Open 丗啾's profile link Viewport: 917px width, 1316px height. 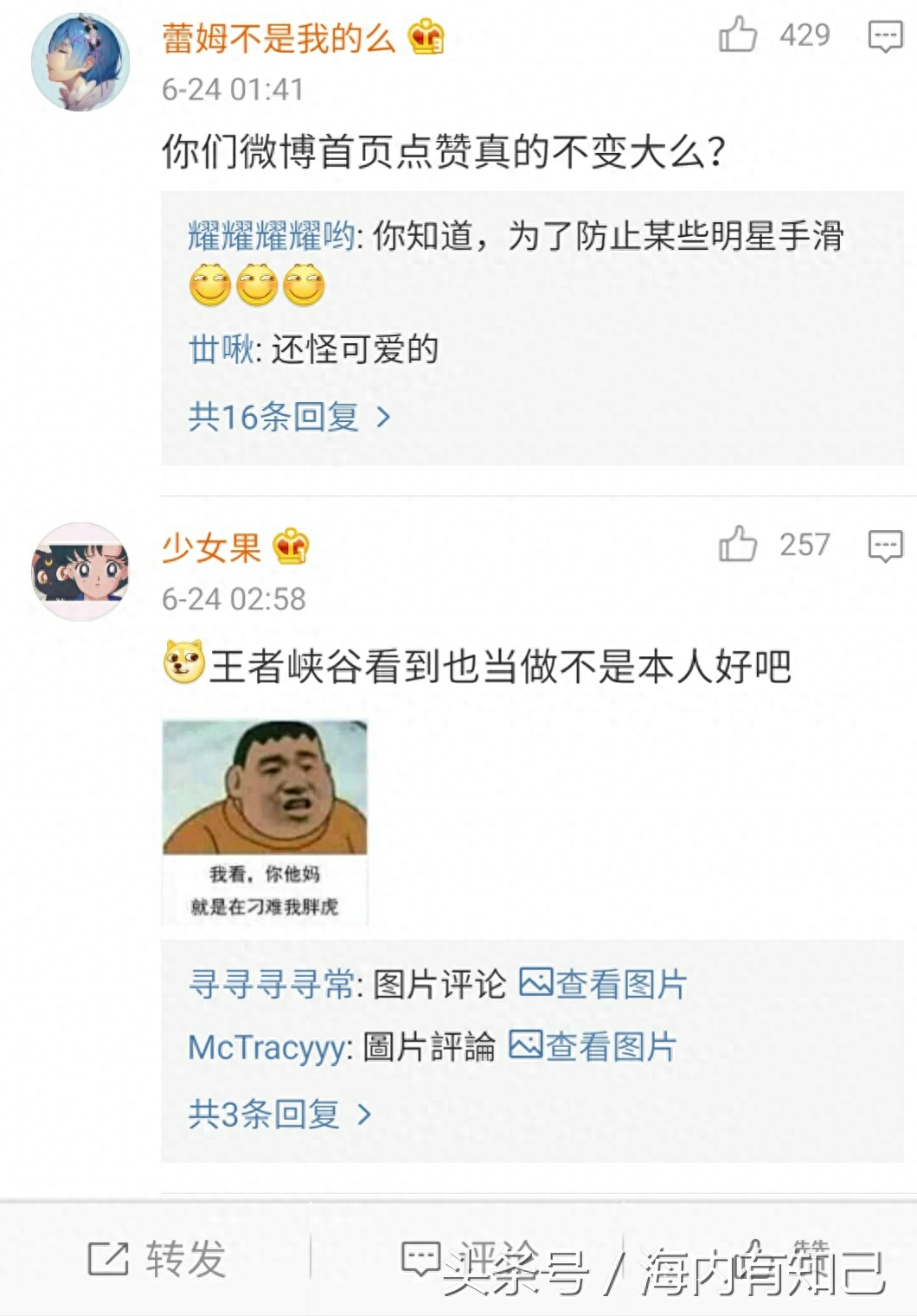pos(221,349)
